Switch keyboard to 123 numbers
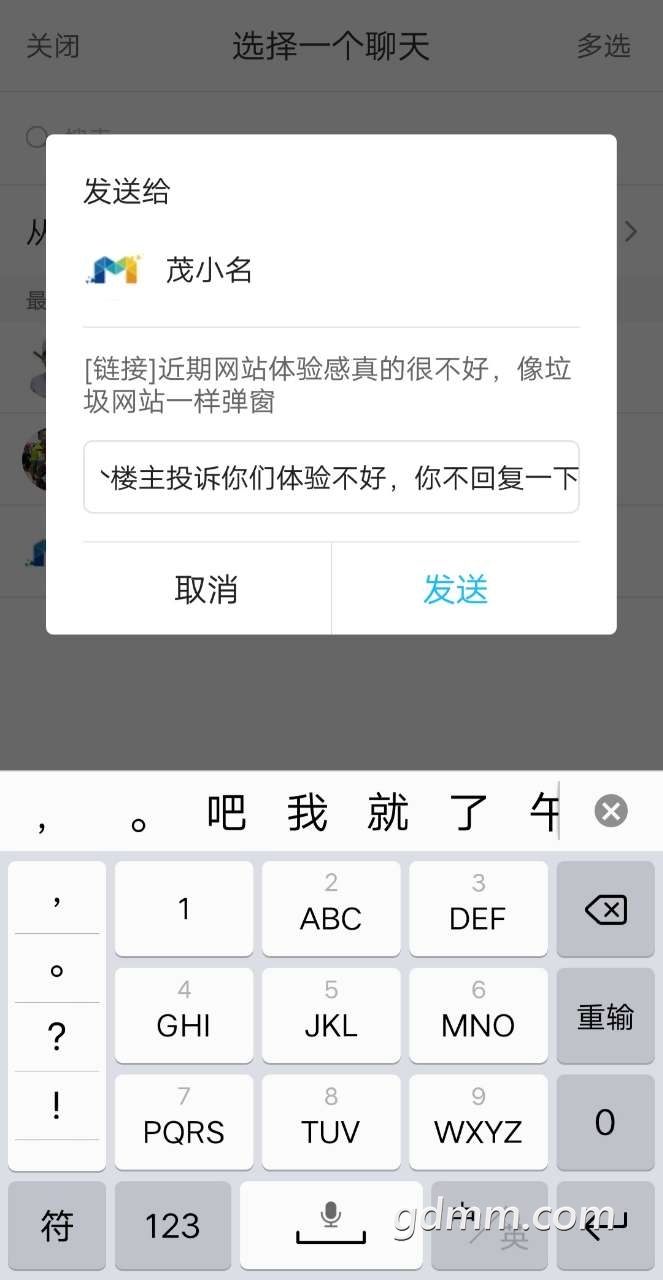The height and width of the screenshot is (1280, 663). pyautogui.click(x=172, y=1226)
